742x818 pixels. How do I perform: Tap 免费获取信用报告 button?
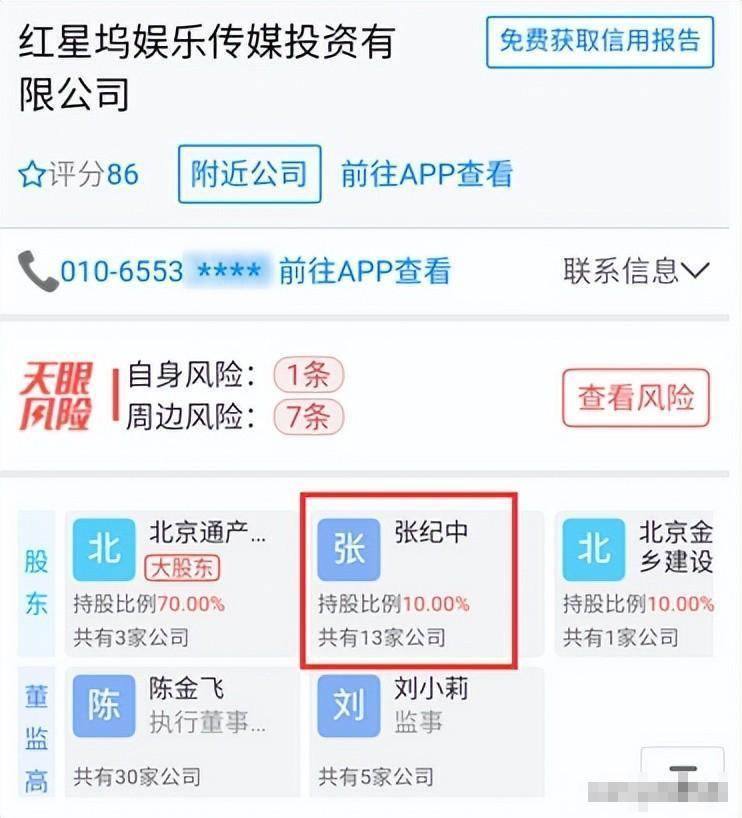[600, 42]
